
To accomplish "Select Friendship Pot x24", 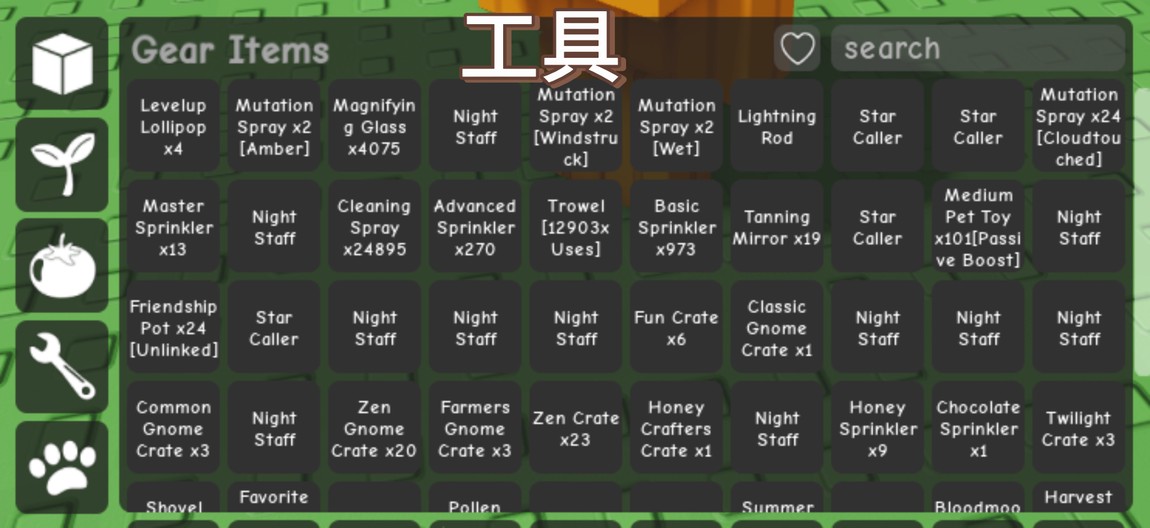I will (173, 328).
